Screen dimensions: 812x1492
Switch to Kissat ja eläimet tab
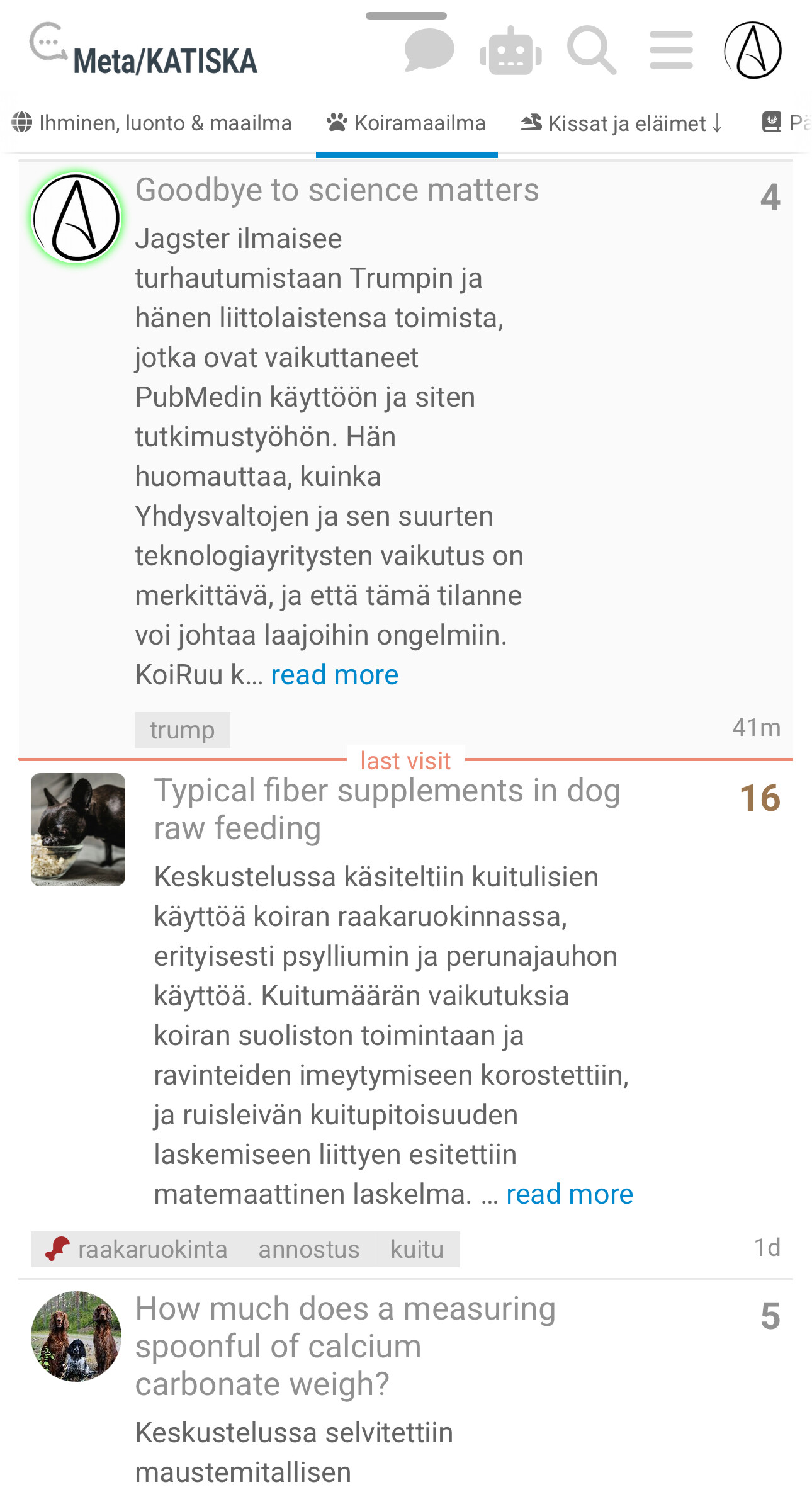click(622, 123)
